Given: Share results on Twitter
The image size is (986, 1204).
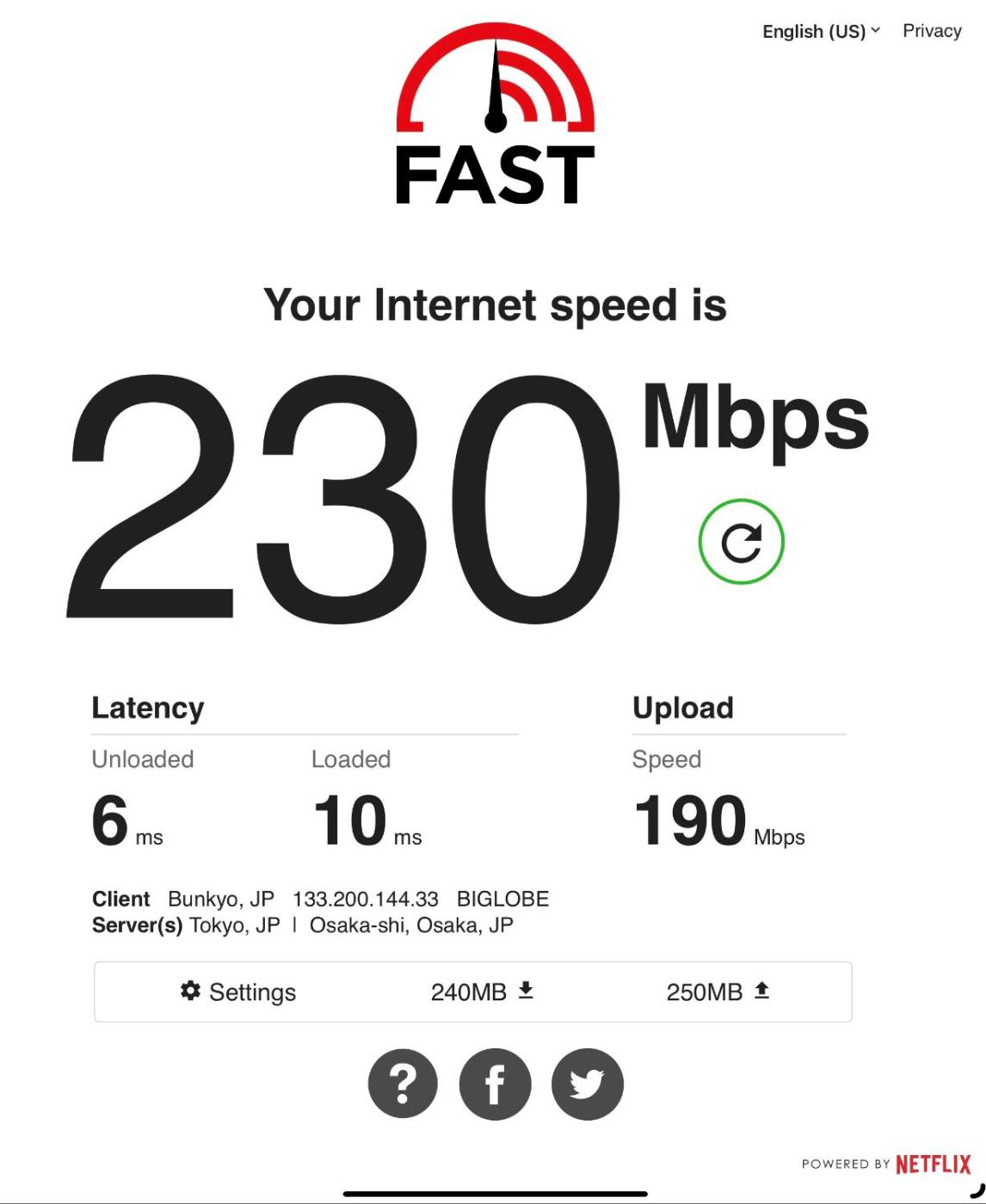Looking at the screenshot, I should coord(587,1084).
